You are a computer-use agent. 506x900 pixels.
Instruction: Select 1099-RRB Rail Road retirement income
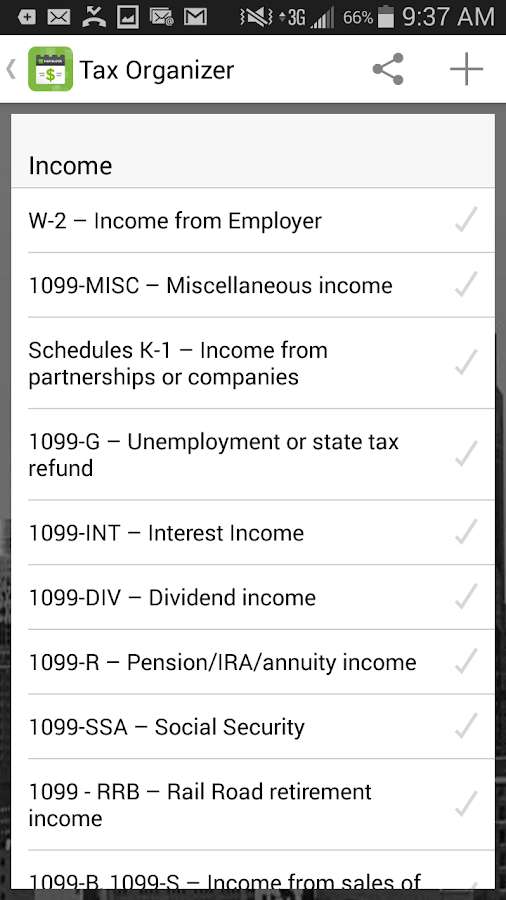click(252, 805)
